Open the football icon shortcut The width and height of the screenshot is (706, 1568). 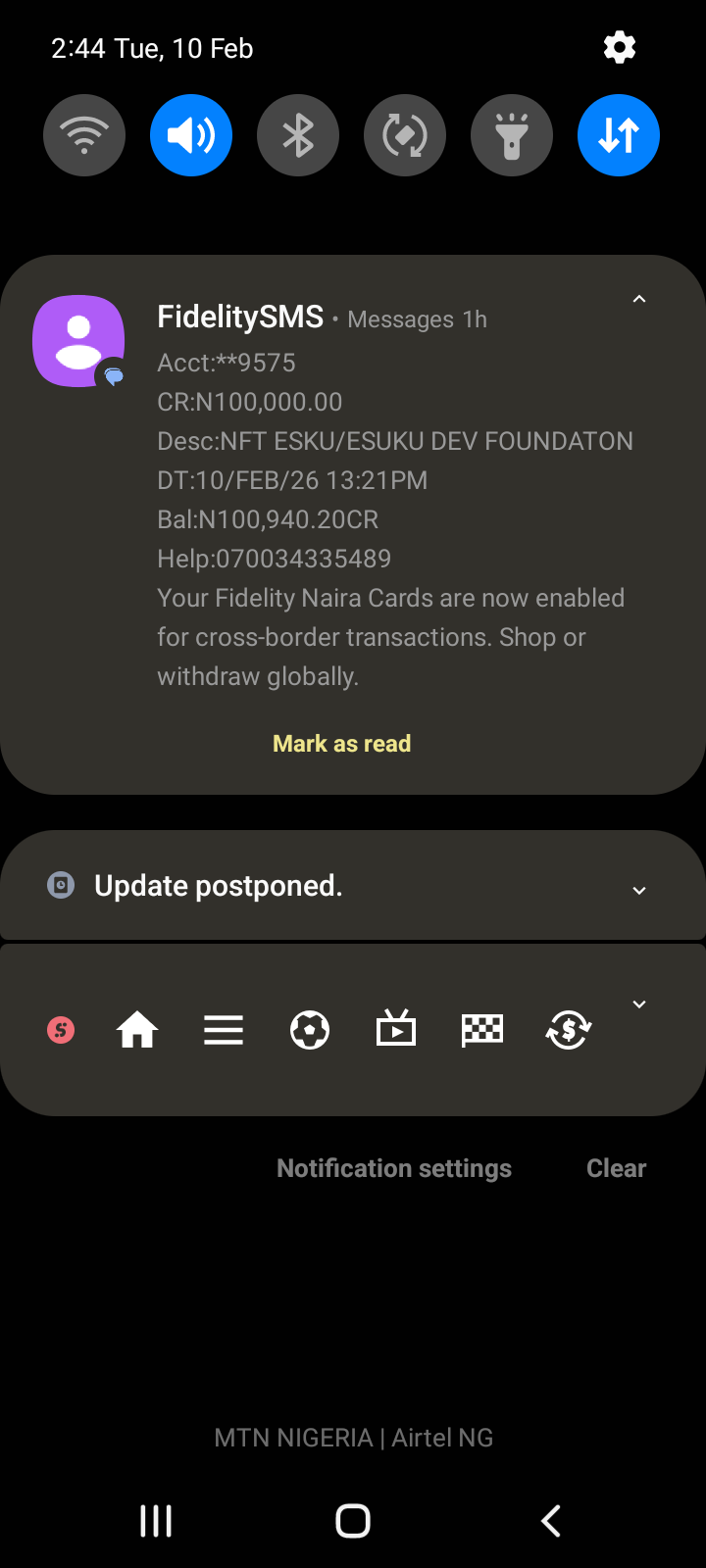point(310,1030)
